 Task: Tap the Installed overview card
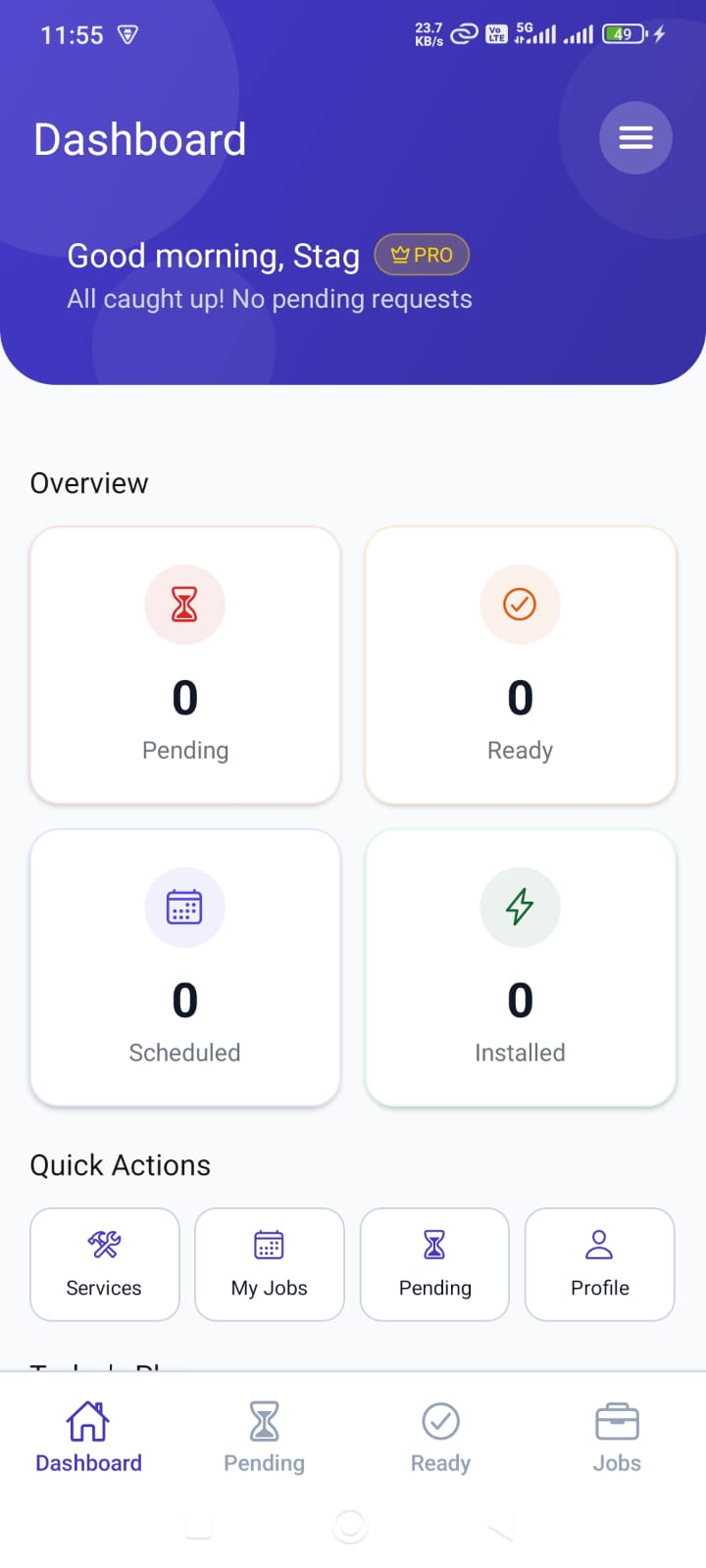(x=520, y=968)
